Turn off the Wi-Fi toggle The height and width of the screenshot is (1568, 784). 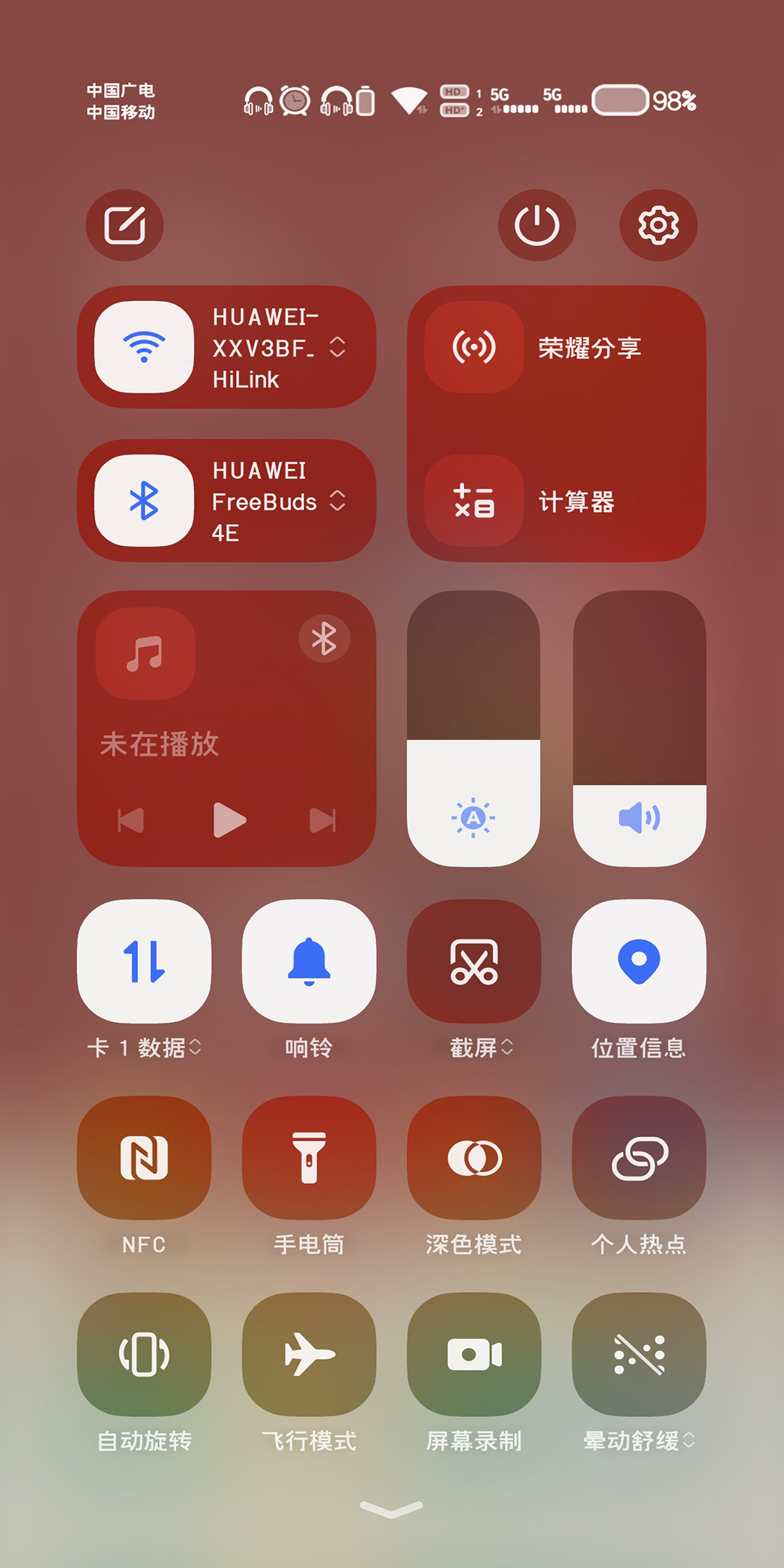pos(144,347)
